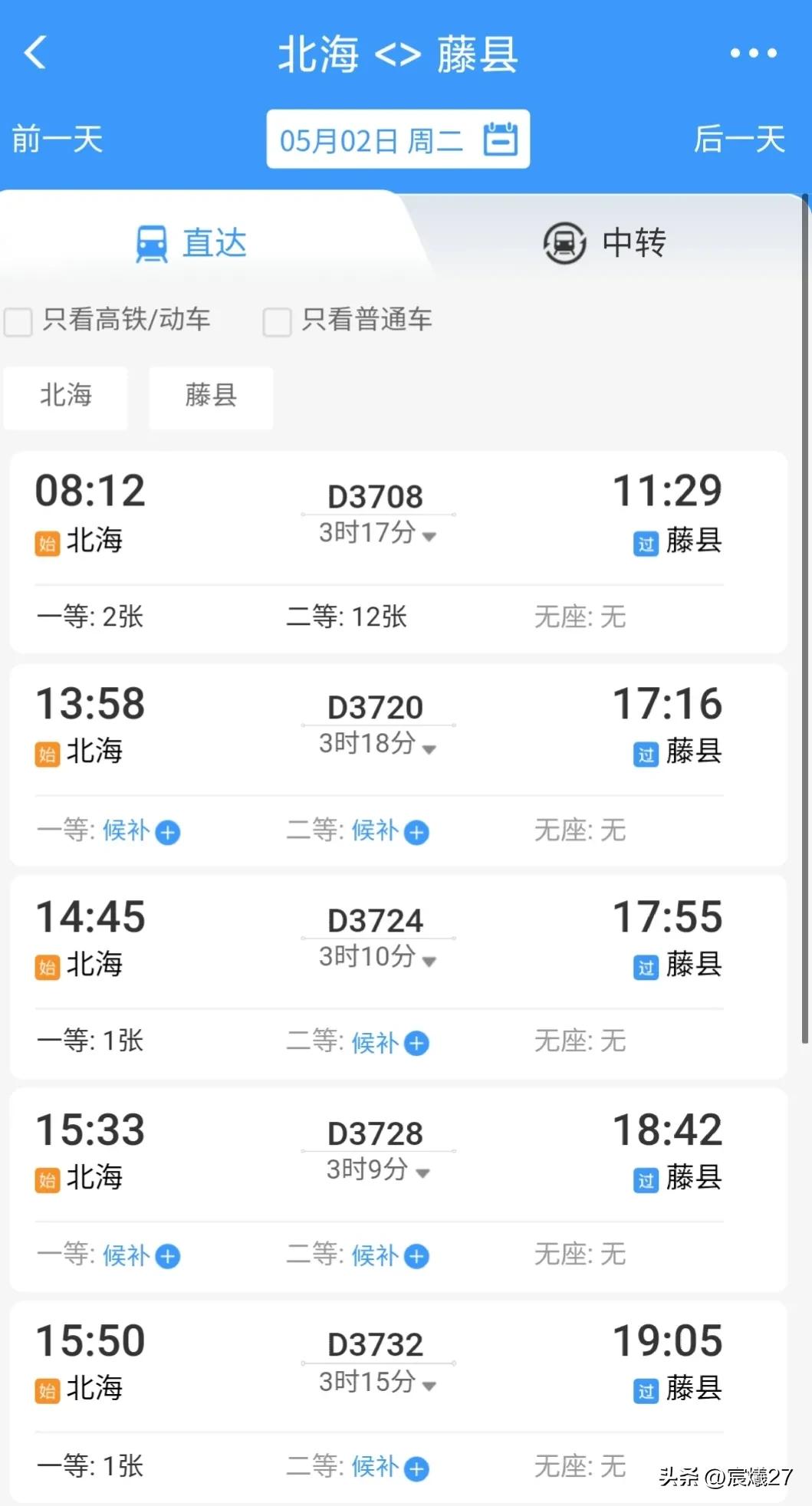812x1506 pixels.
Task: Click the train icon on 直达 tab
Action: coord(152,242)
